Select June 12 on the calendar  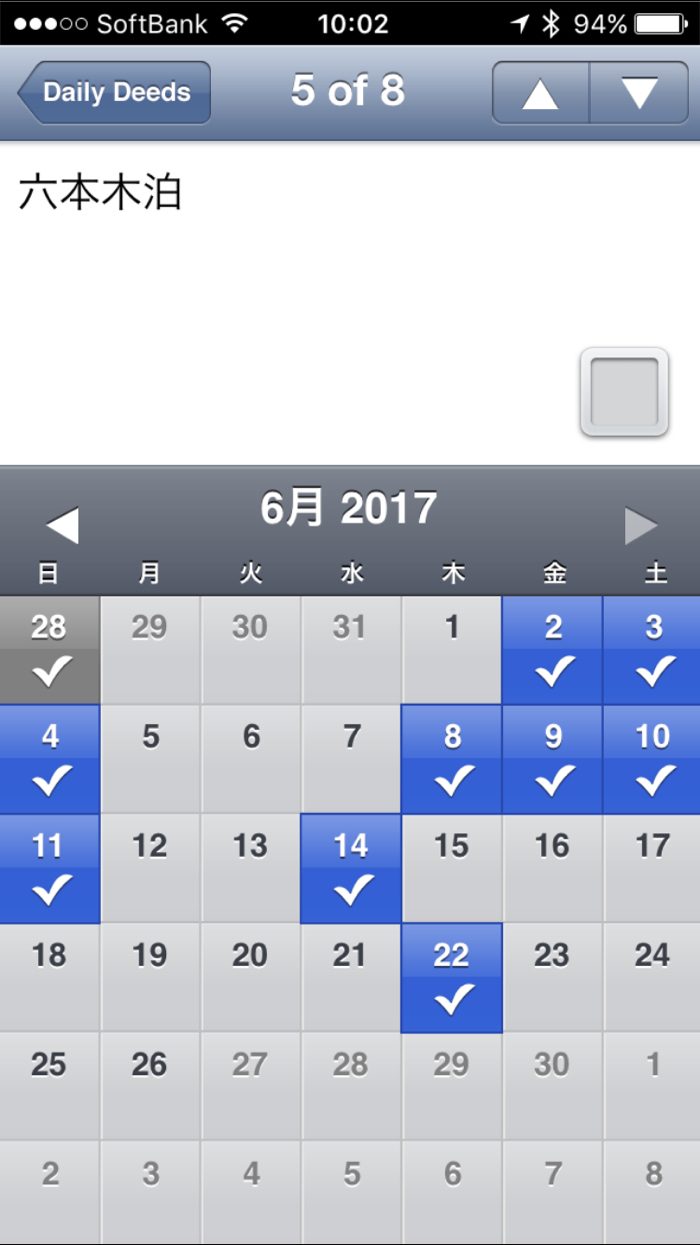pos(150,868)
